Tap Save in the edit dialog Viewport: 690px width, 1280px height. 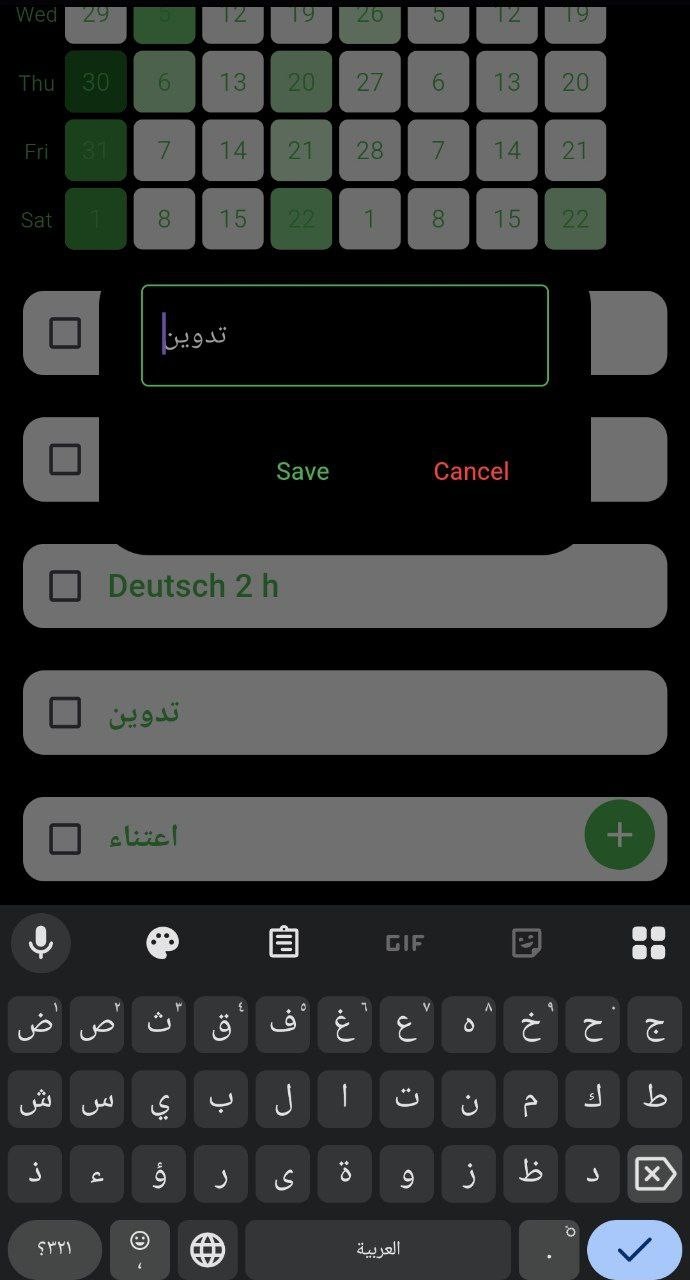[302, 471]
